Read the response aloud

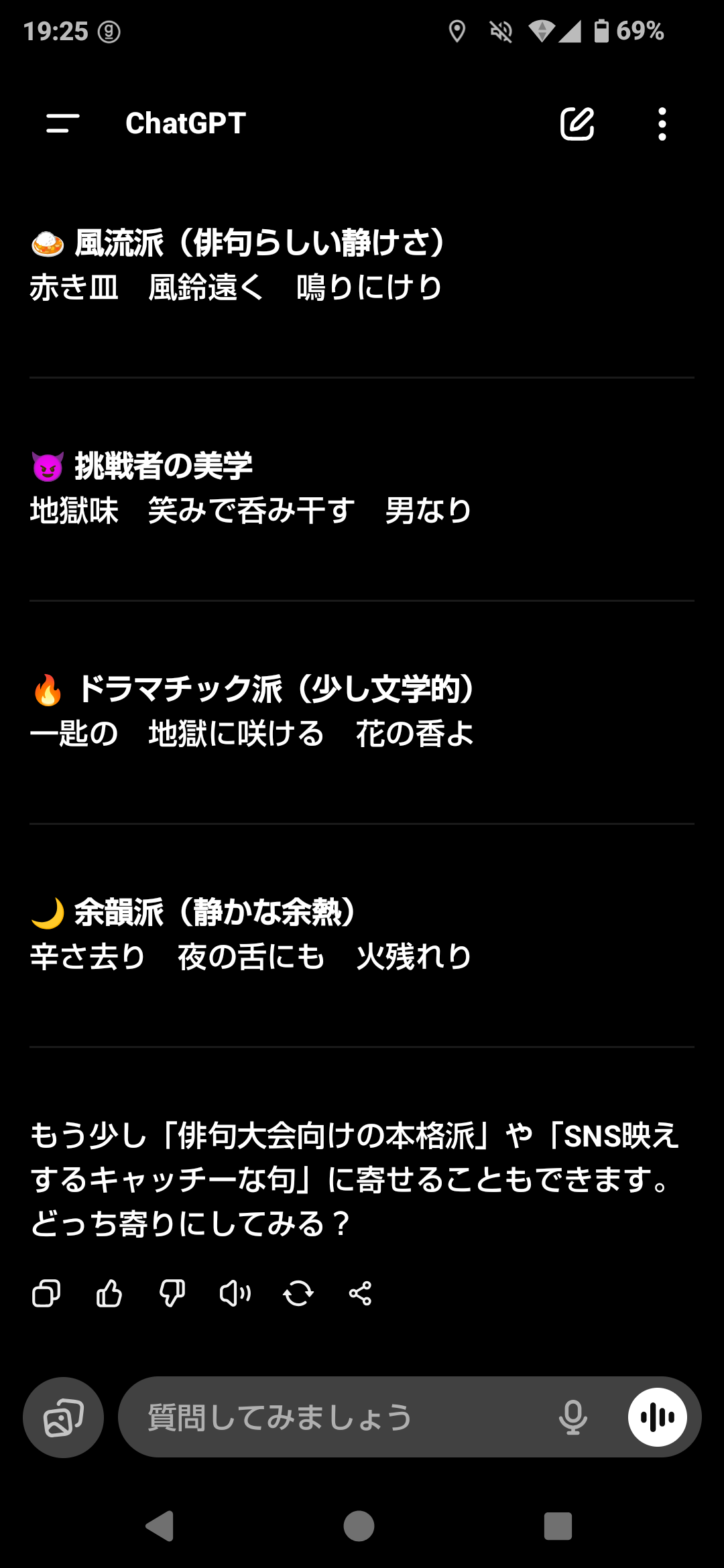(235, 1293)
